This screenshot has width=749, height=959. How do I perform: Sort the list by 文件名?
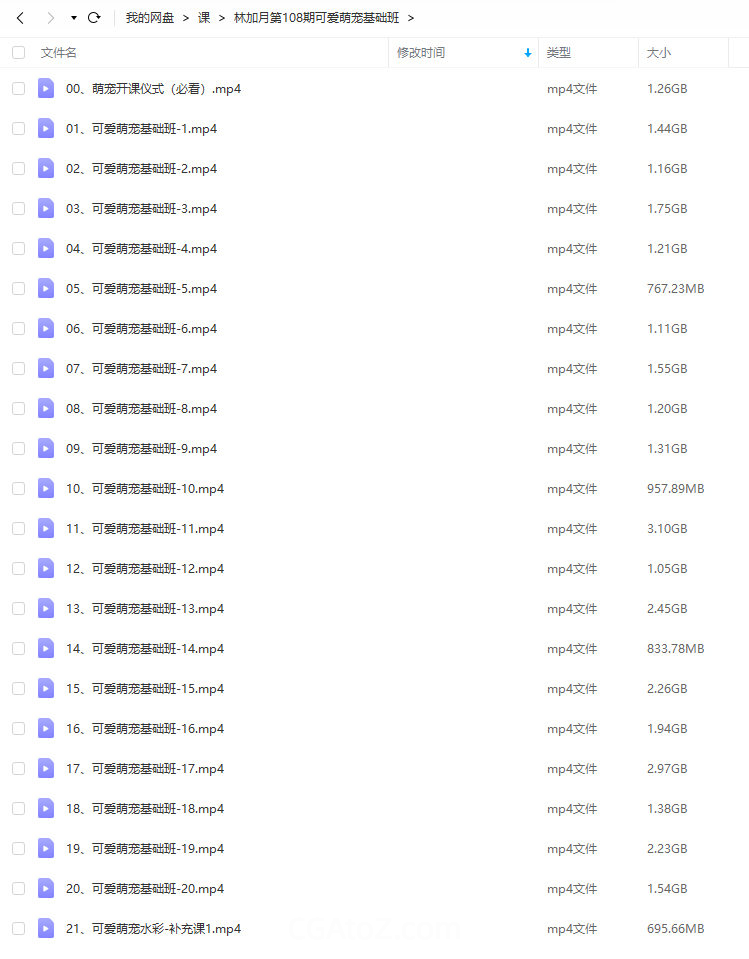[59, 53]
